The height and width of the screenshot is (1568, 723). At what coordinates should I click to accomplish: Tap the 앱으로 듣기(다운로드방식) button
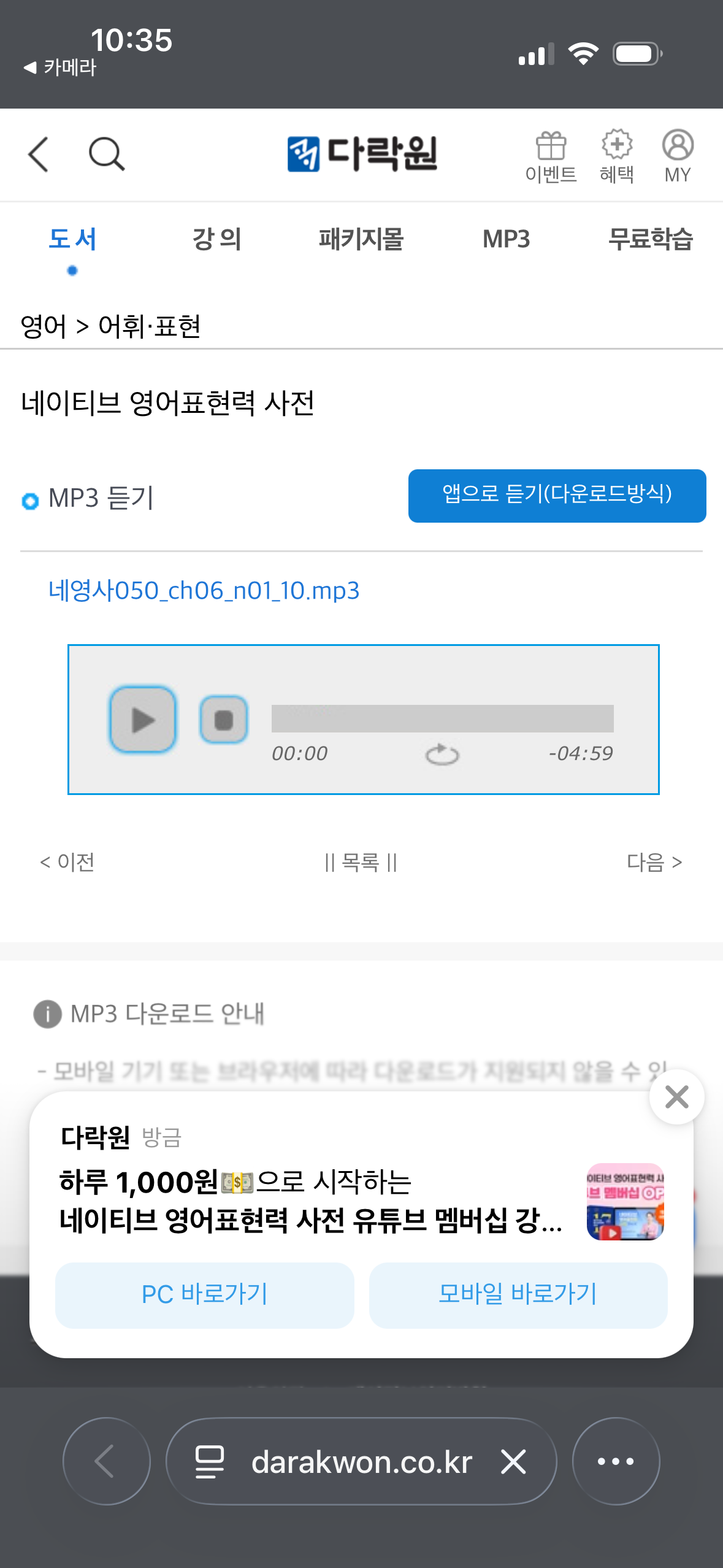(x=557, y=496)
